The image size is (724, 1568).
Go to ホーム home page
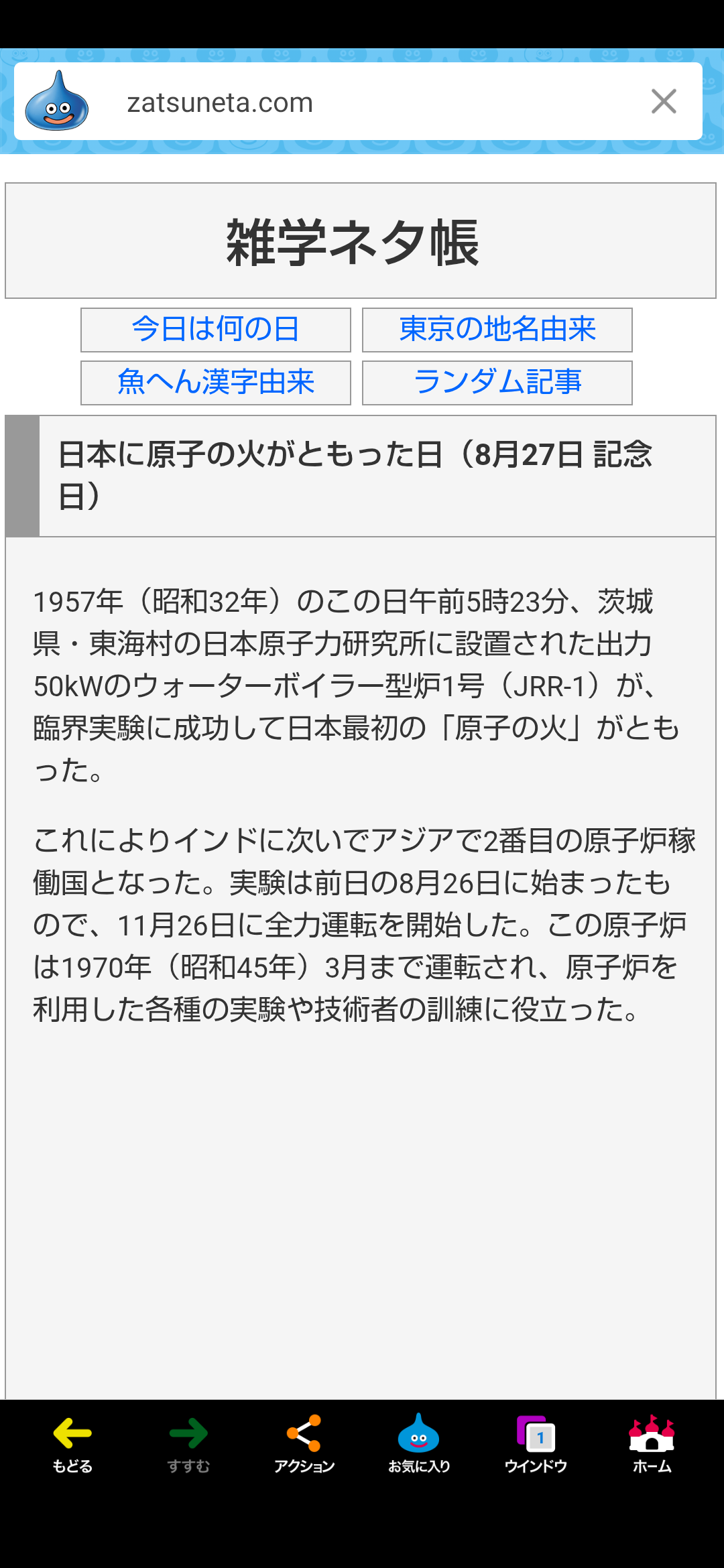pyautogui.click(x=652, y=1444)
